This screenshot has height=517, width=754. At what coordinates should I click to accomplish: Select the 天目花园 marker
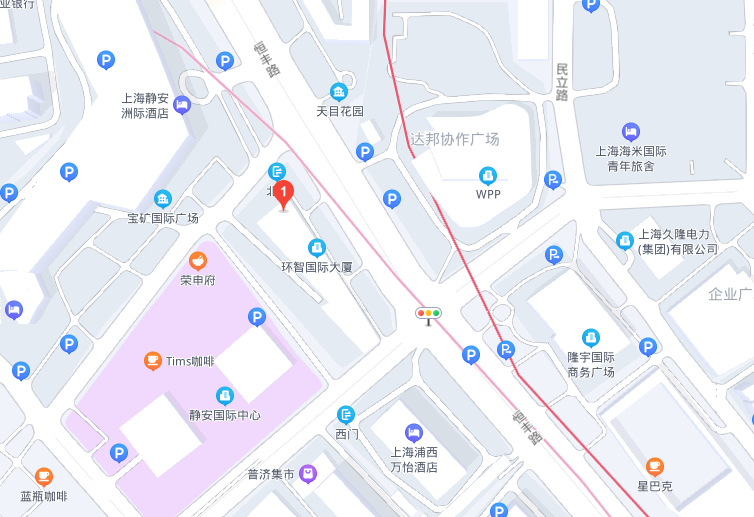pos(339,92)
